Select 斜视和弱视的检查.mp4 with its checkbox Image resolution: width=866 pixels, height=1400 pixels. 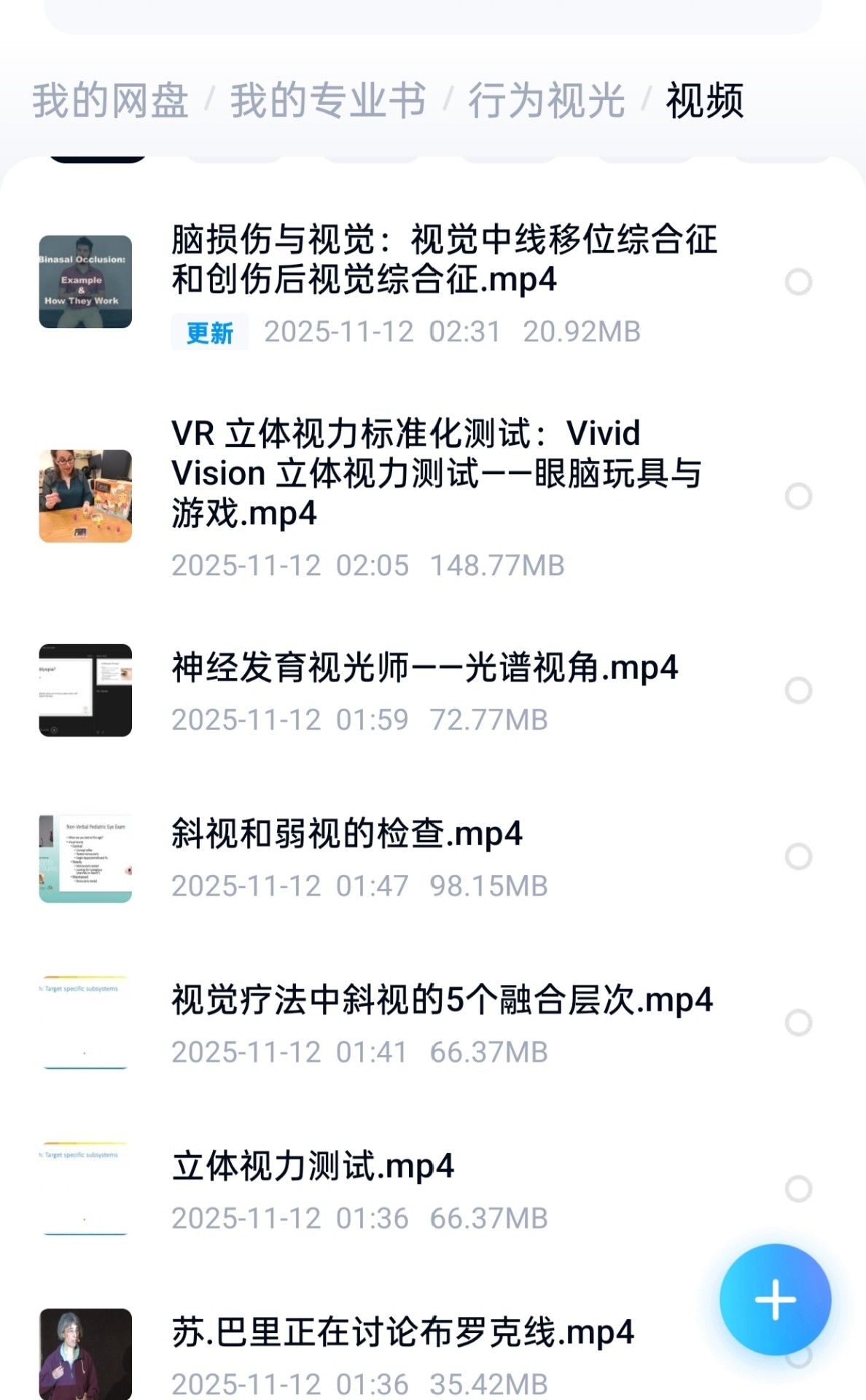pos(798,857)
